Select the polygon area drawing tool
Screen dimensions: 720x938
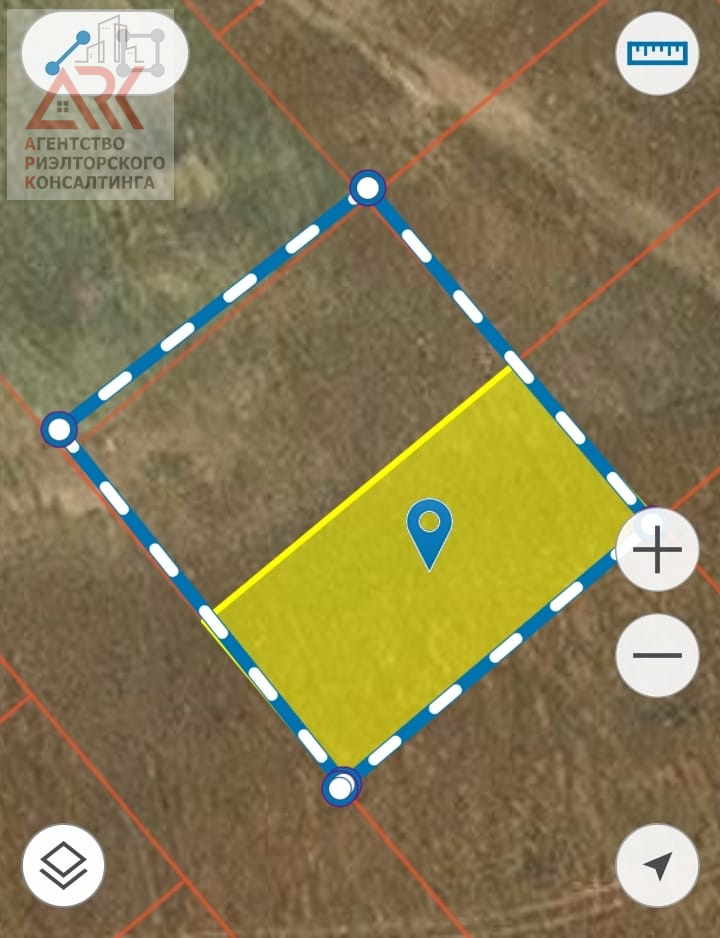[x=104, y=53]
